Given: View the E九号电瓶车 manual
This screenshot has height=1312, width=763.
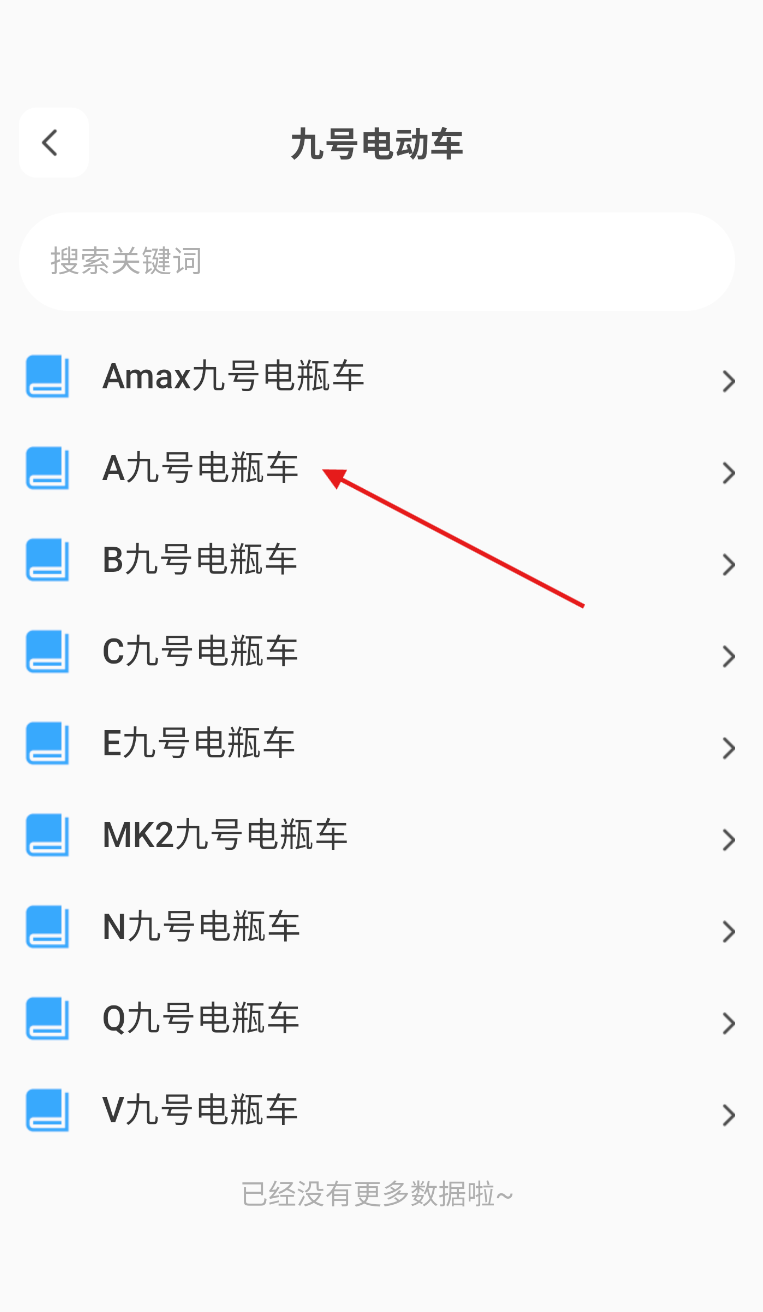Looking at the screenshot, I should tap(381, 745).
